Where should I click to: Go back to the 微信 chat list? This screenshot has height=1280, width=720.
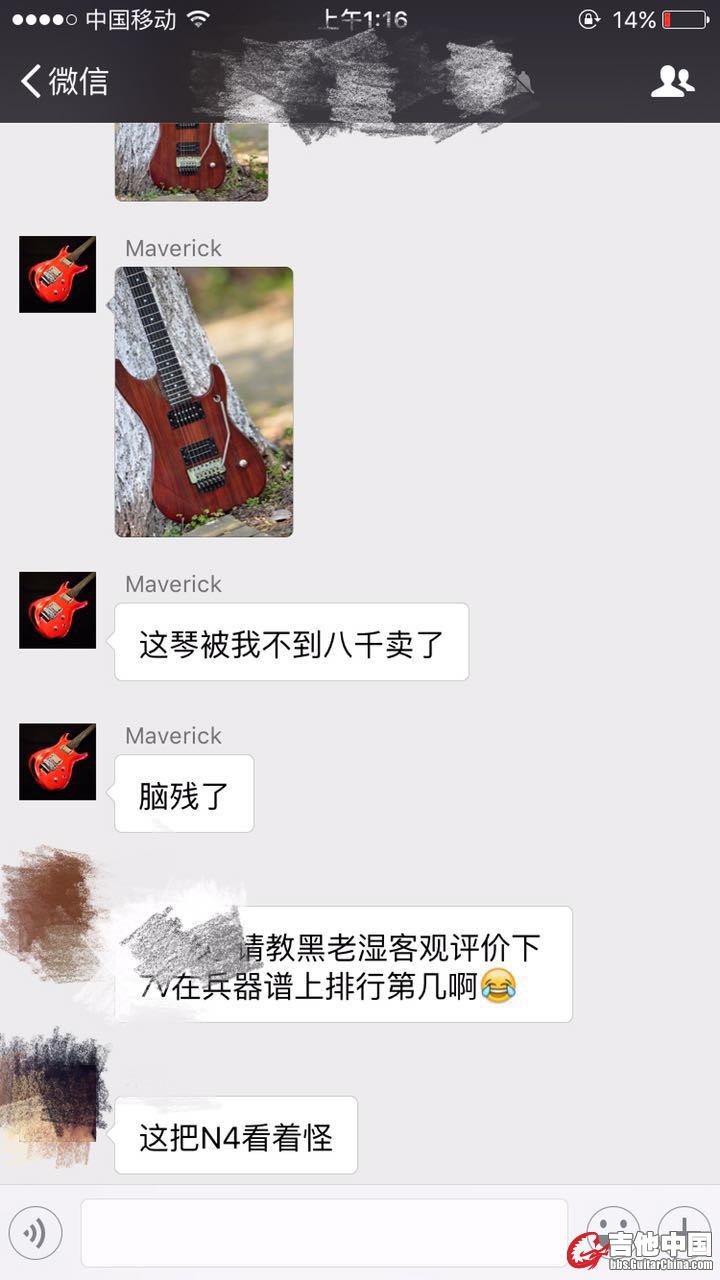coord(64,81)
